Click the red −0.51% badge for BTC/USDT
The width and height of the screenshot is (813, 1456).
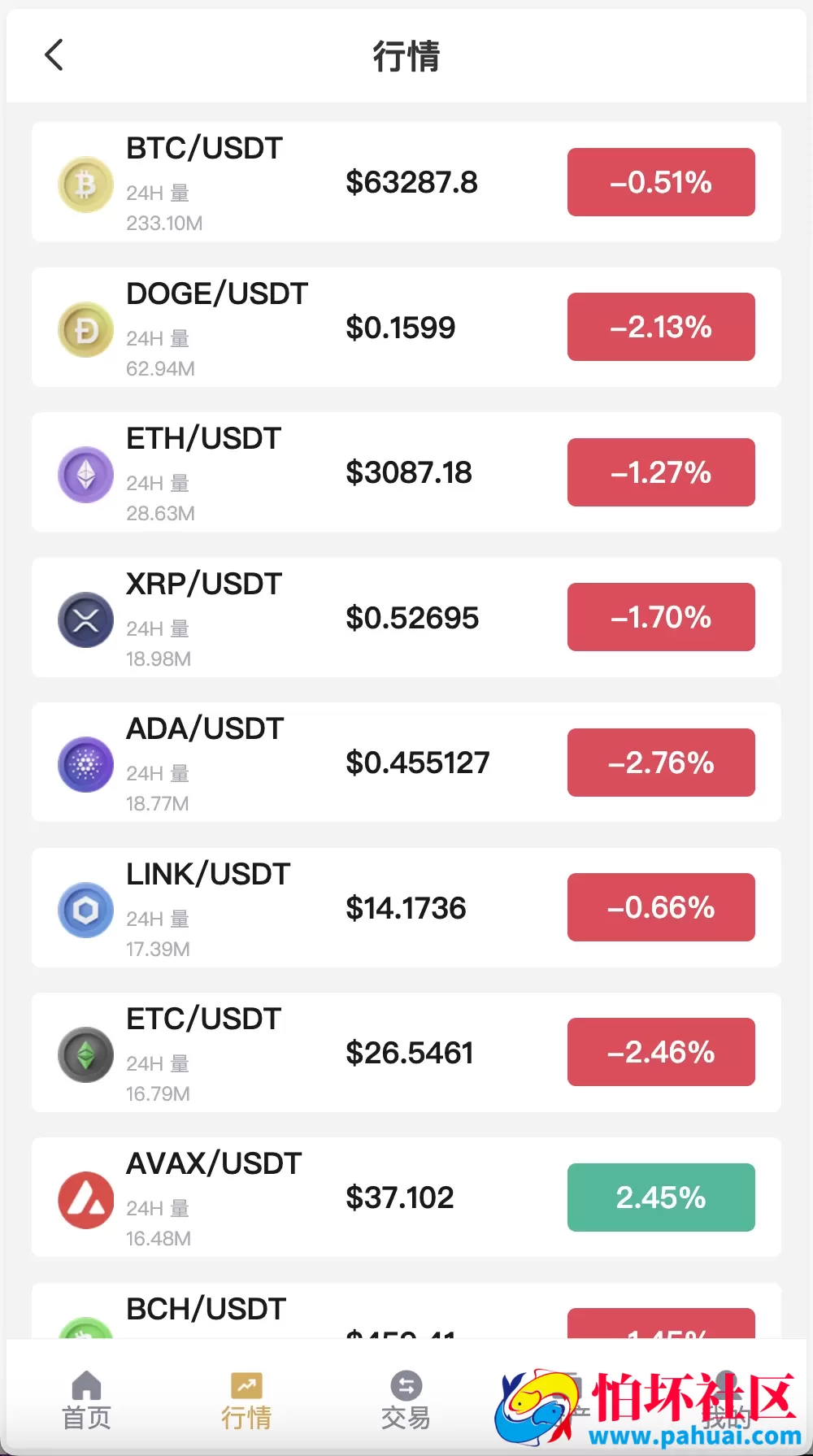tap(660, 182)
